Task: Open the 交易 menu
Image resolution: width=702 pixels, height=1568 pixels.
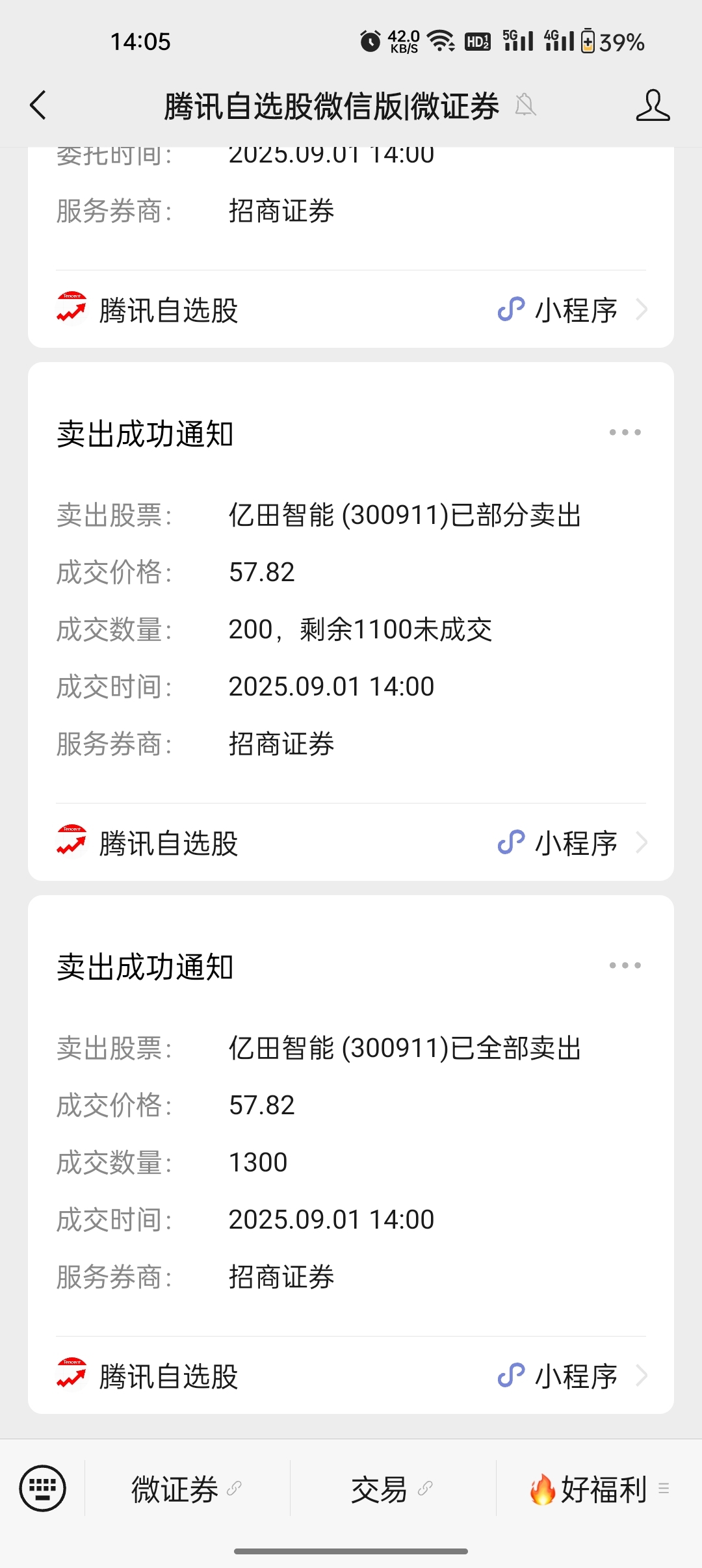Action: [393, 1489]
